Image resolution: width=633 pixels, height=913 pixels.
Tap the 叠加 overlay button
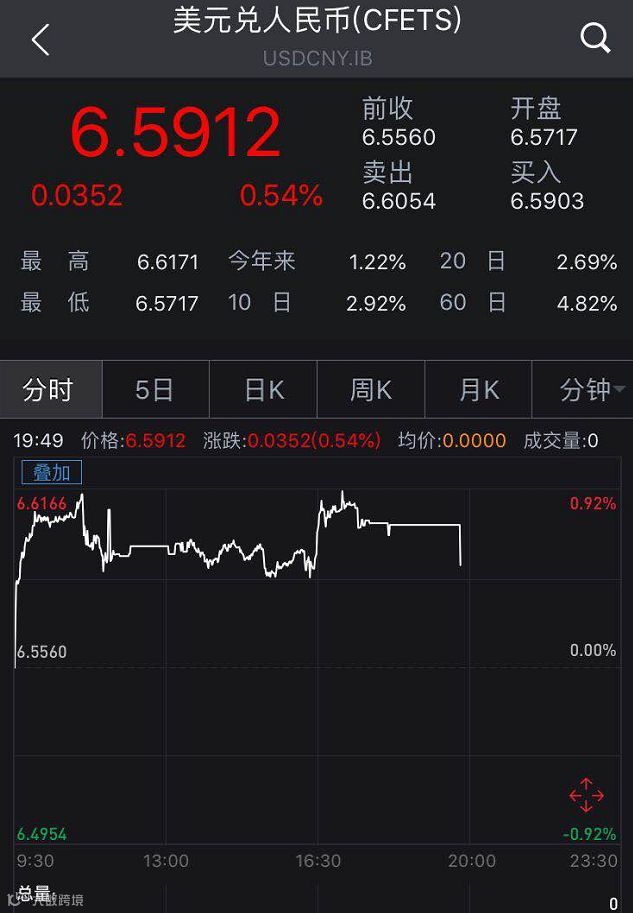click(51, 473)
